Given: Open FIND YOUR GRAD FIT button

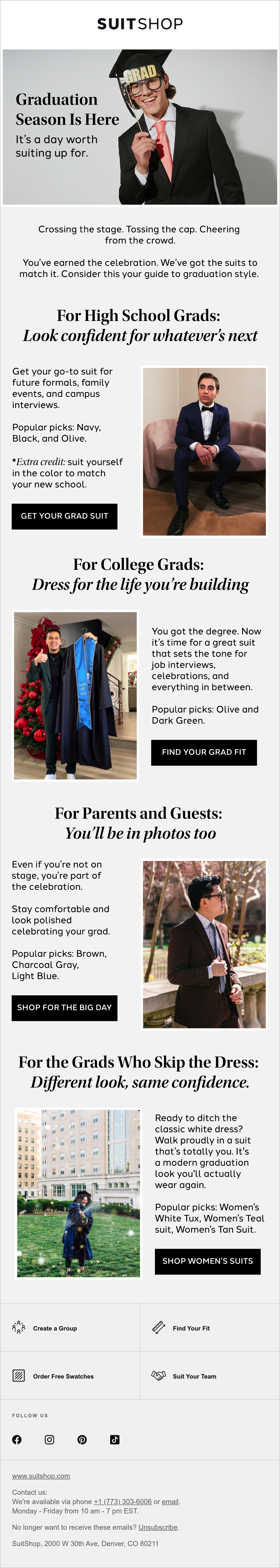Looking at the screenshot, I should coord(204,752).
